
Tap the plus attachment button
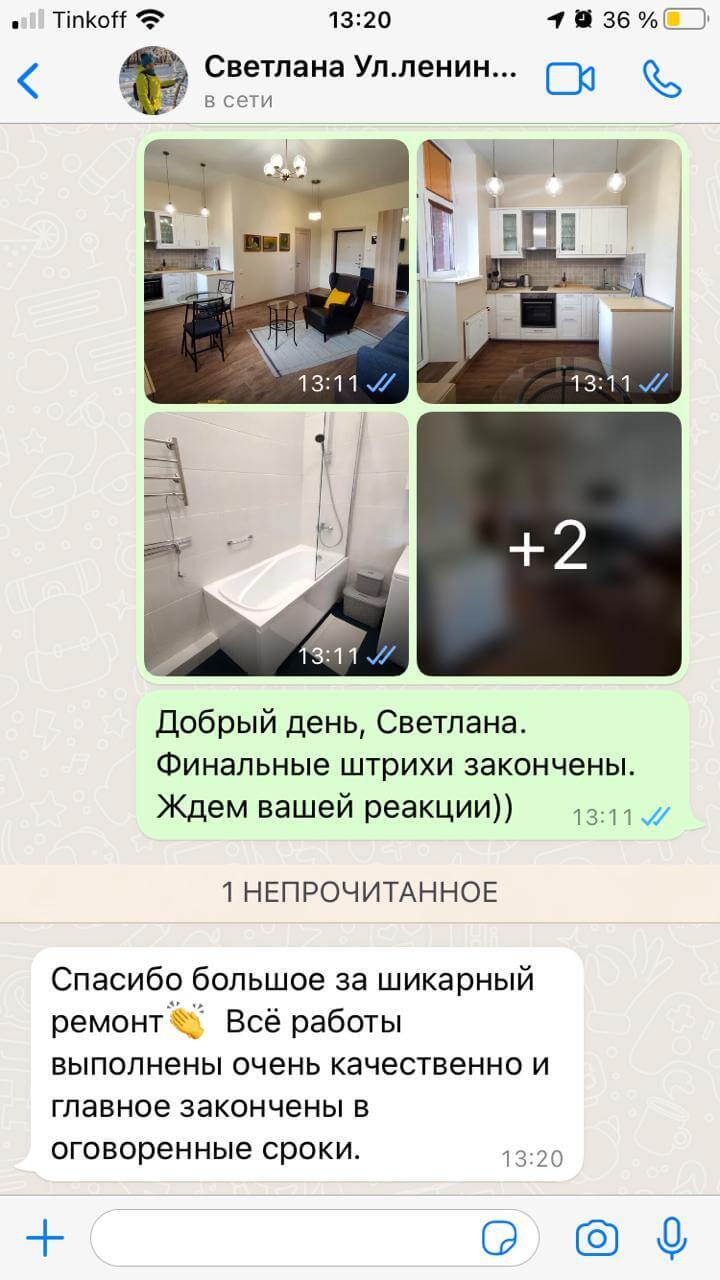pyautogui.click(x=45, y=1240)
